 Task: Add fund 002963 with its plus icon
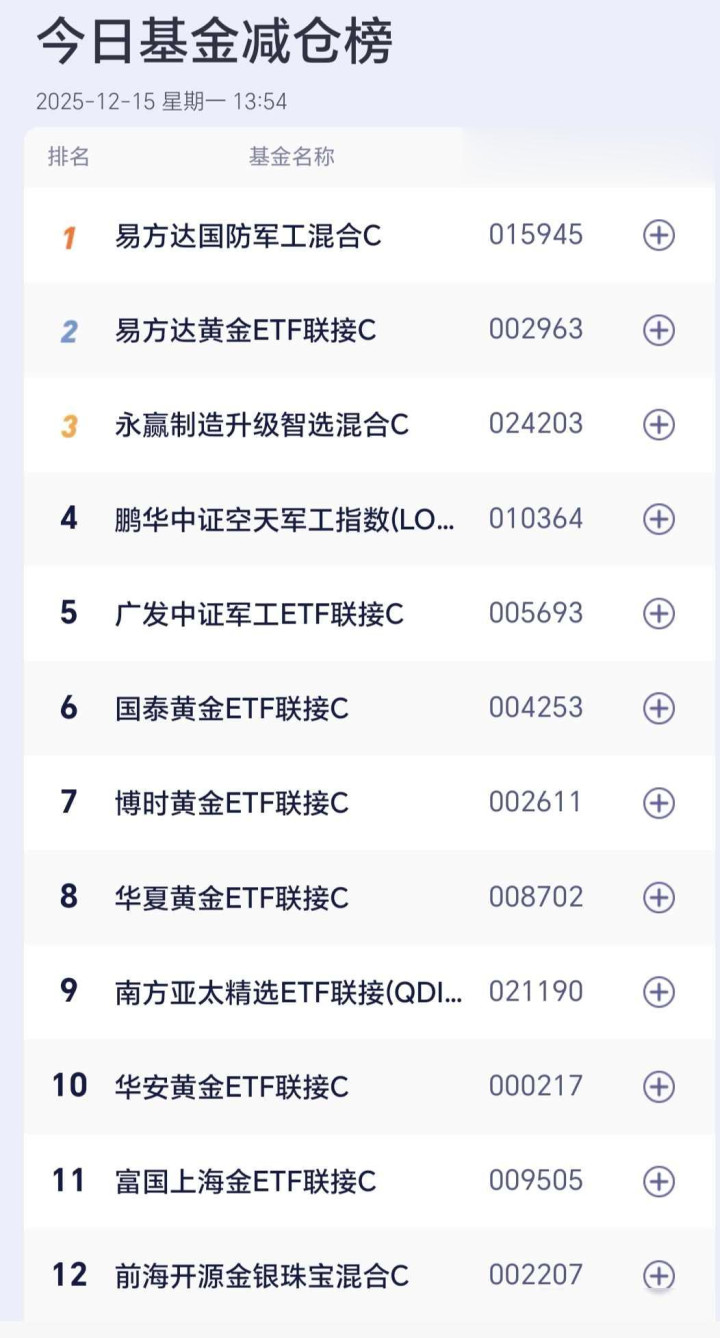[658, 330]
